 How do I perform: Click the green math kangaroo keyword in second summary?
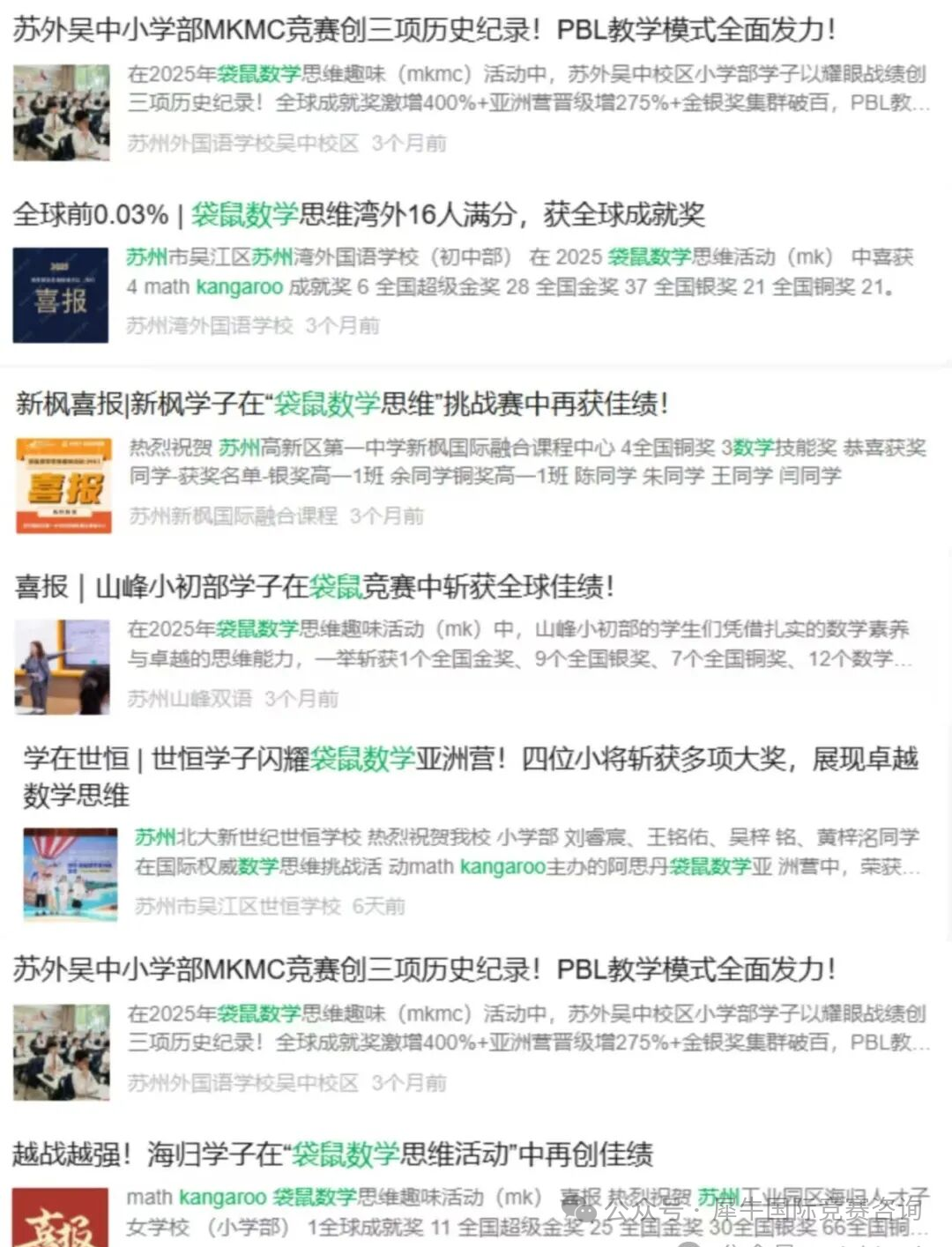point(240,286)
